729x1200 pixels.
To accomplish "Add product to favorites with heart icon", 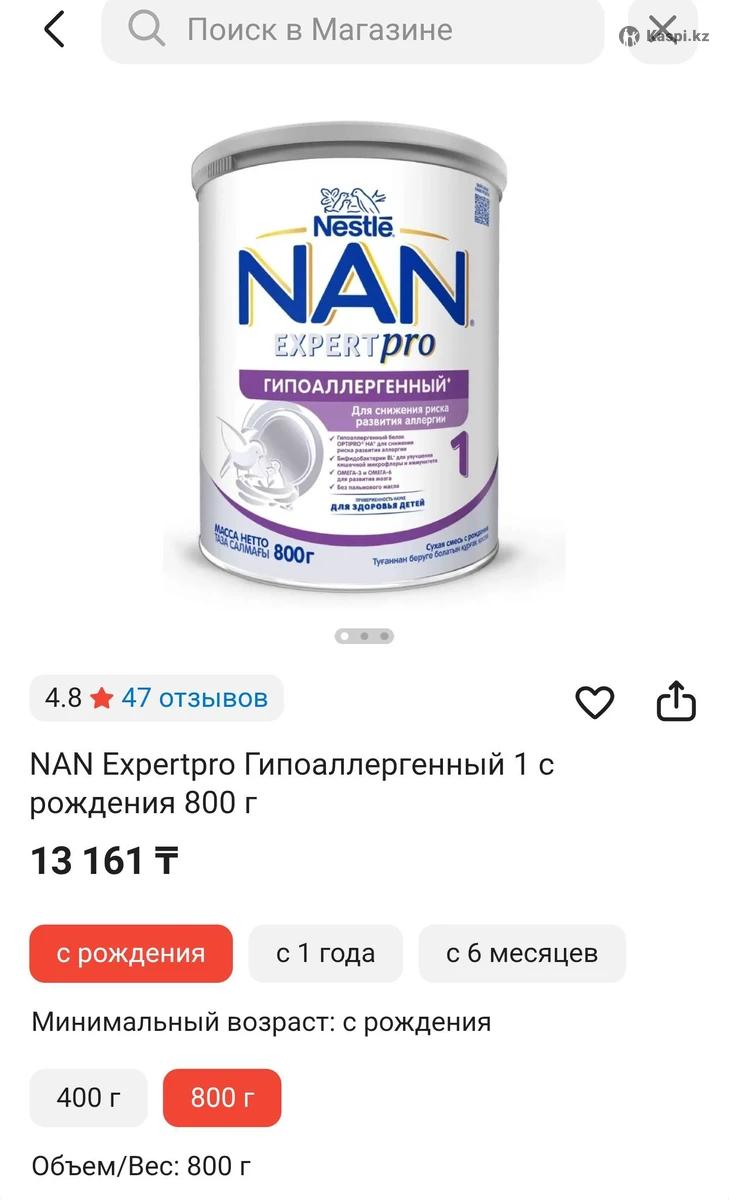I will coord(595,703).
